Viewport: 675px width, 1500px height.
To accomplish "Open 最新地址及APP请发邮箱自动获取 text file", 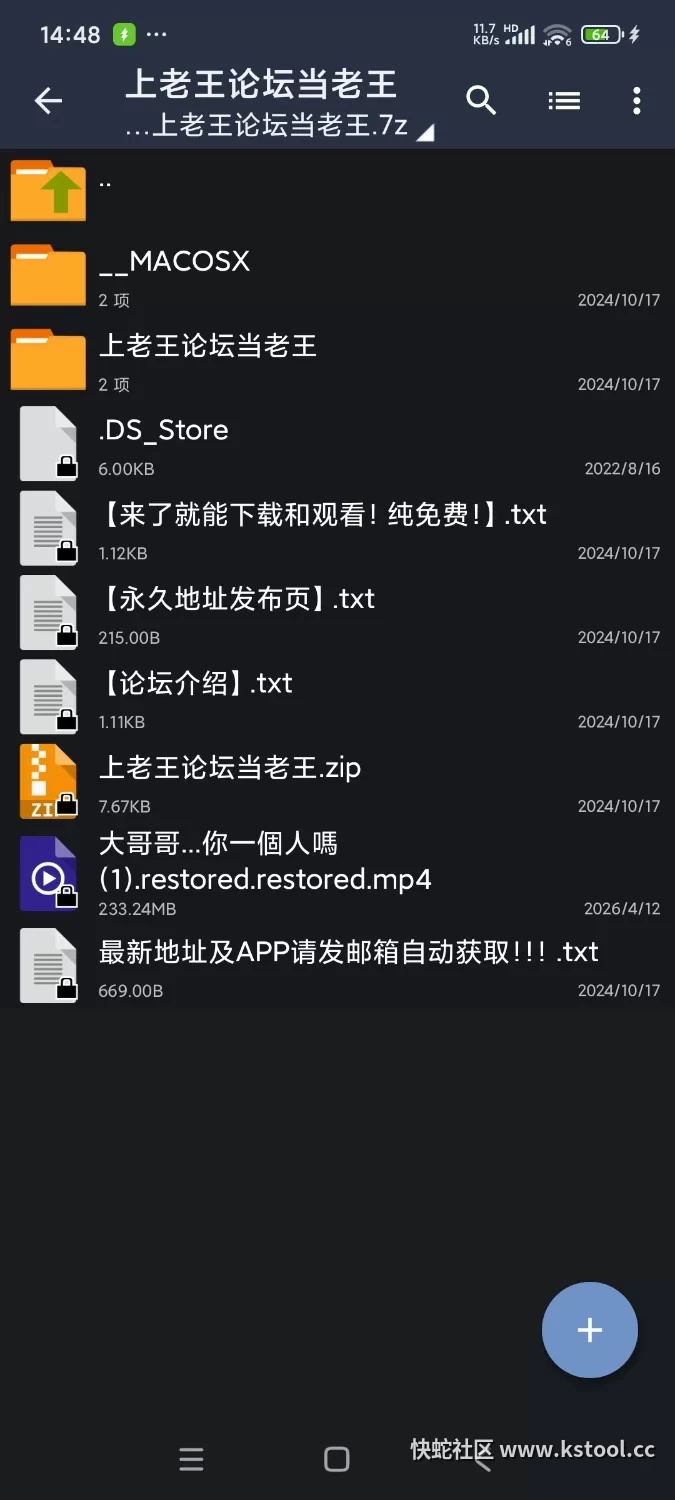I will click(337, 966).
